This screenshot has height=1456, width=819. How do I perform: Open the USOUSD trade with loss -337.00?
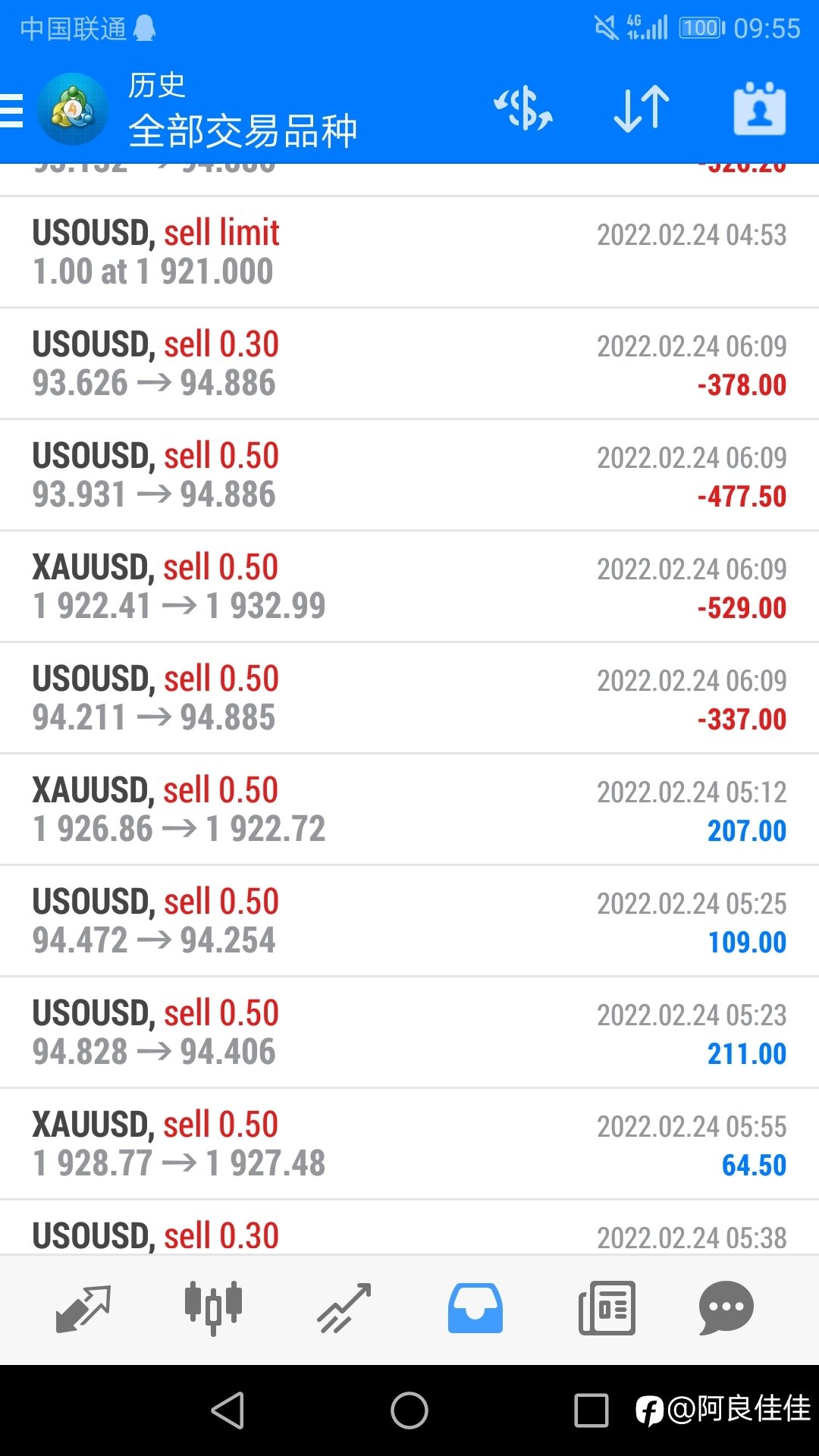(x=409, y=698)
